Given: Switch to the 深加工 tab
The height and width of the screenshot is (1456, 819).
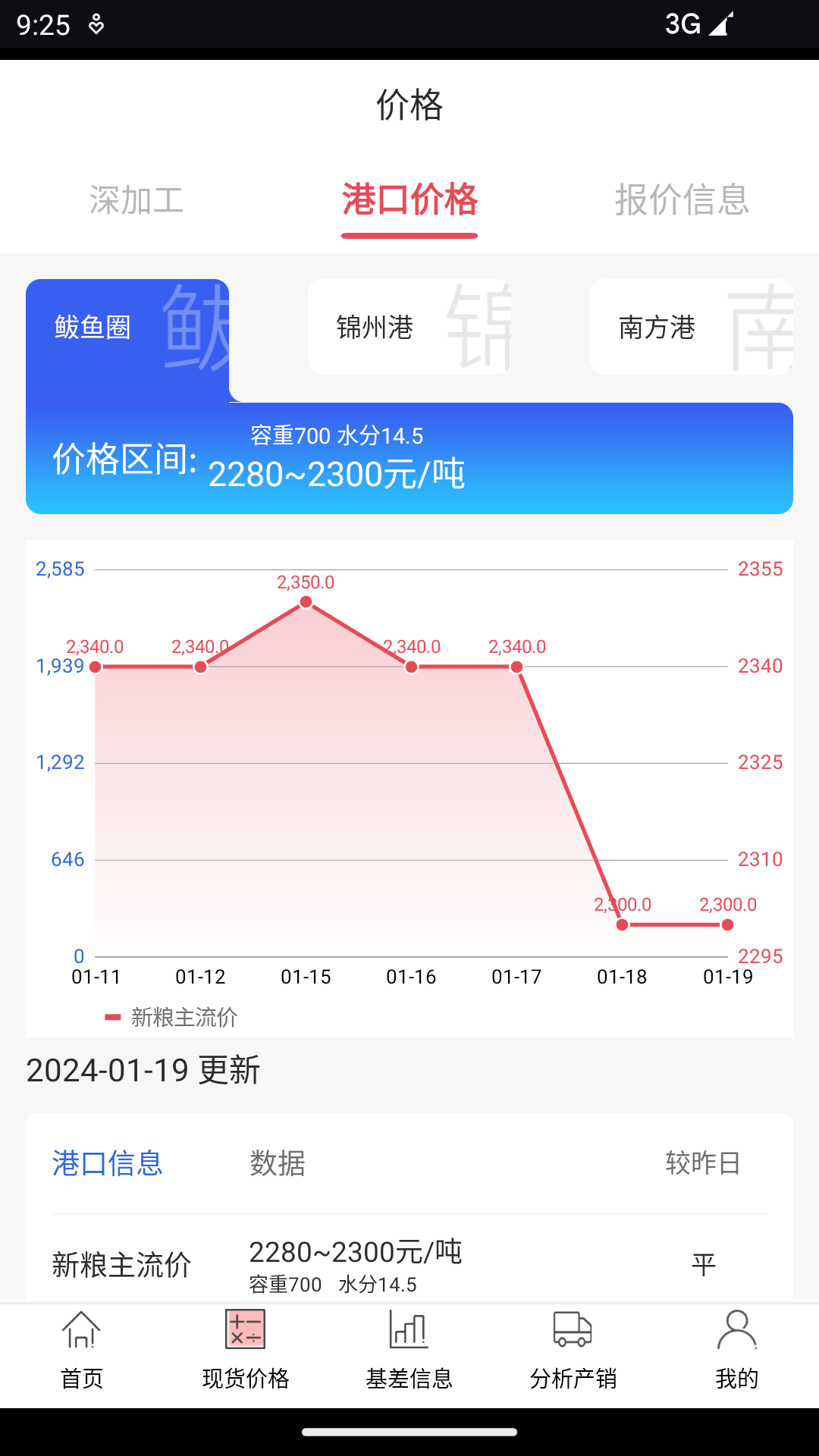Looking at the screenshot, I should [136, 202].
